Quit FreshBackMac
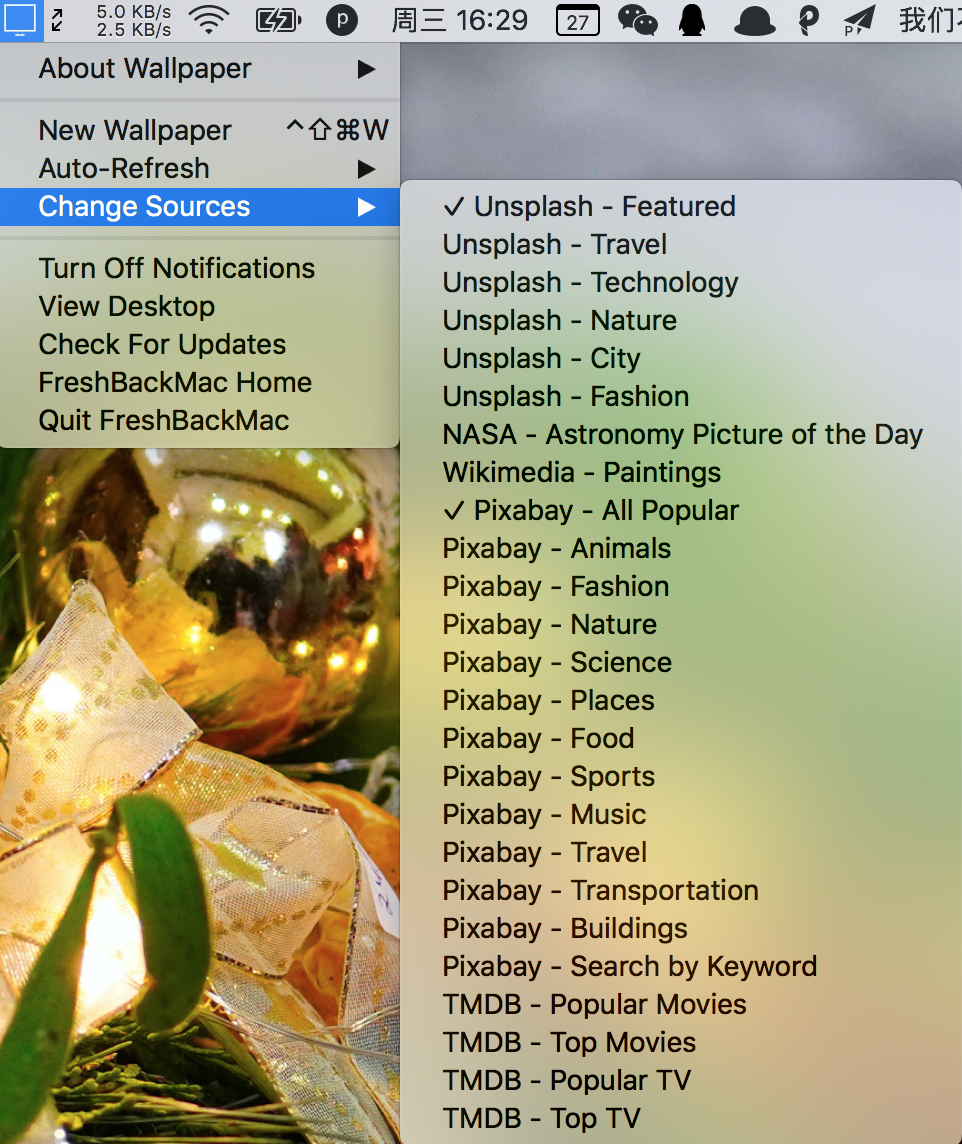 click(164, 421)
